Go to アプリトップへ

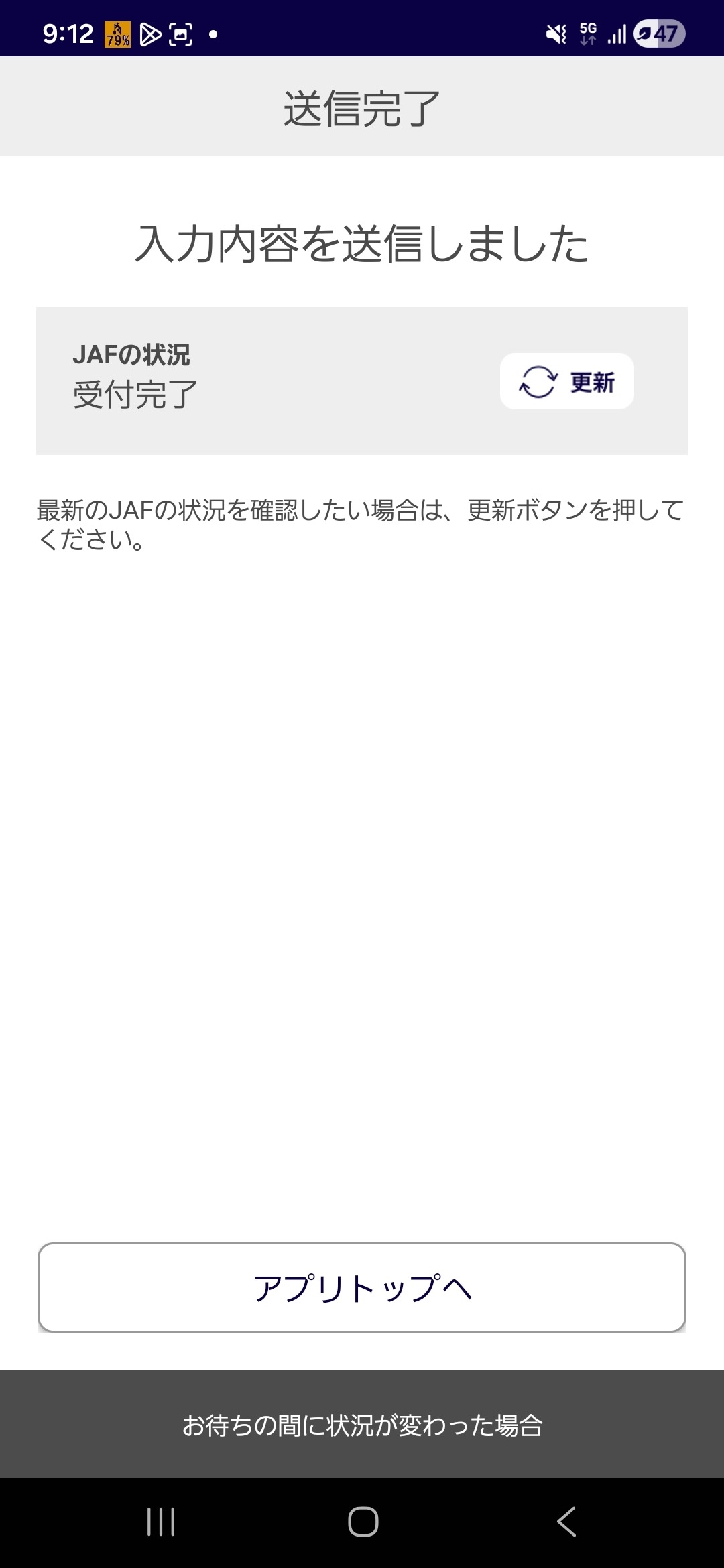[362, 1287]
